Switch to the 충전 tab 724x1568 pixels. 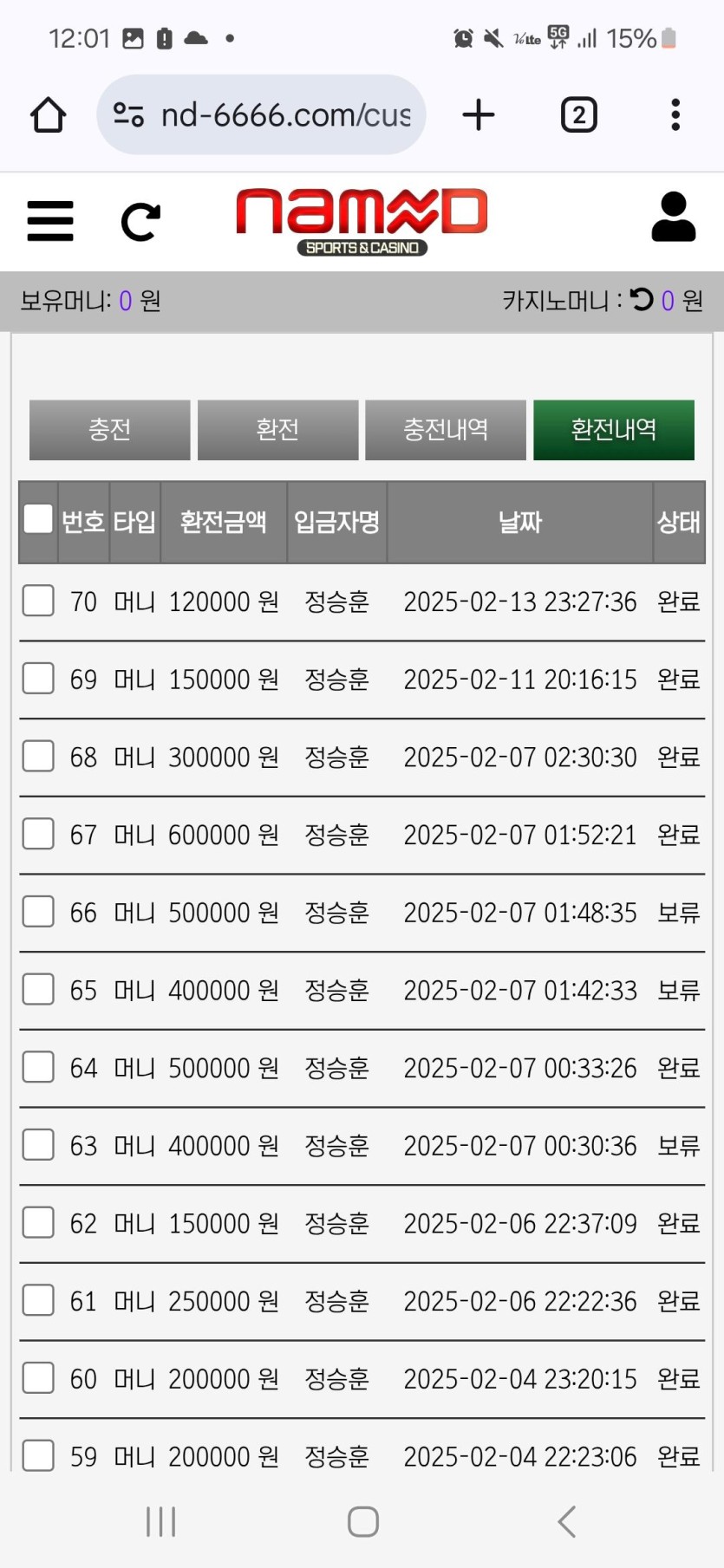(x=109, y=430)
